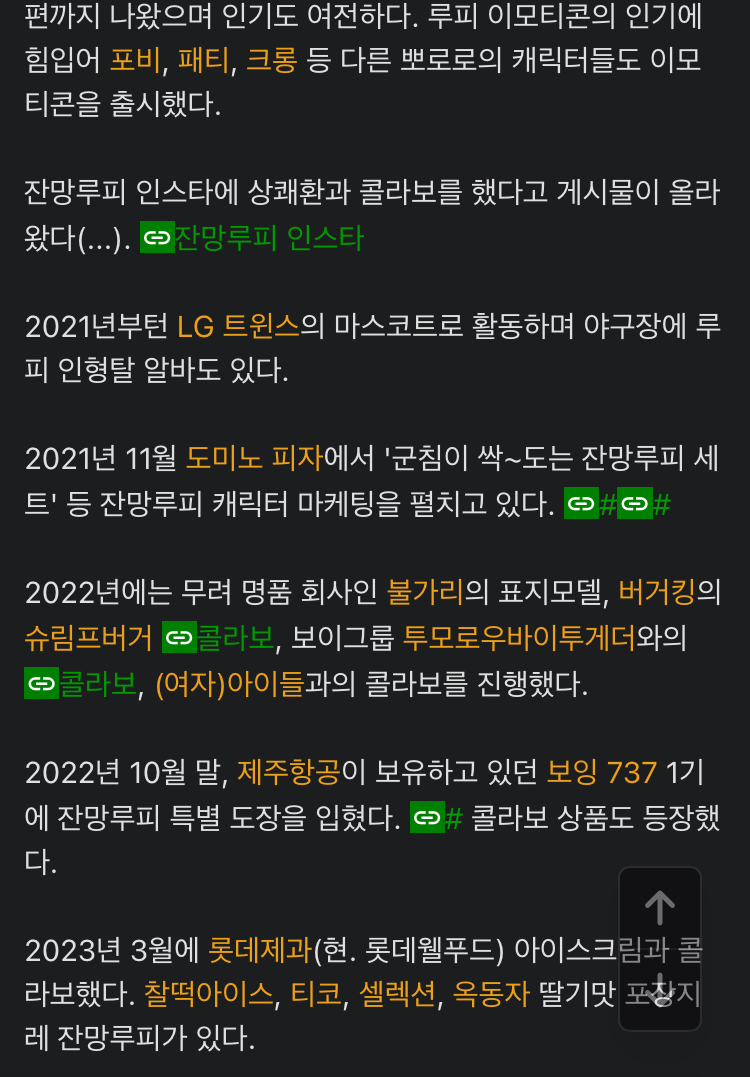Screen dimensions: 750x1077
Task: Open the 슈림프버거 link
Action: pyautogui.click(x=88, y=637)
